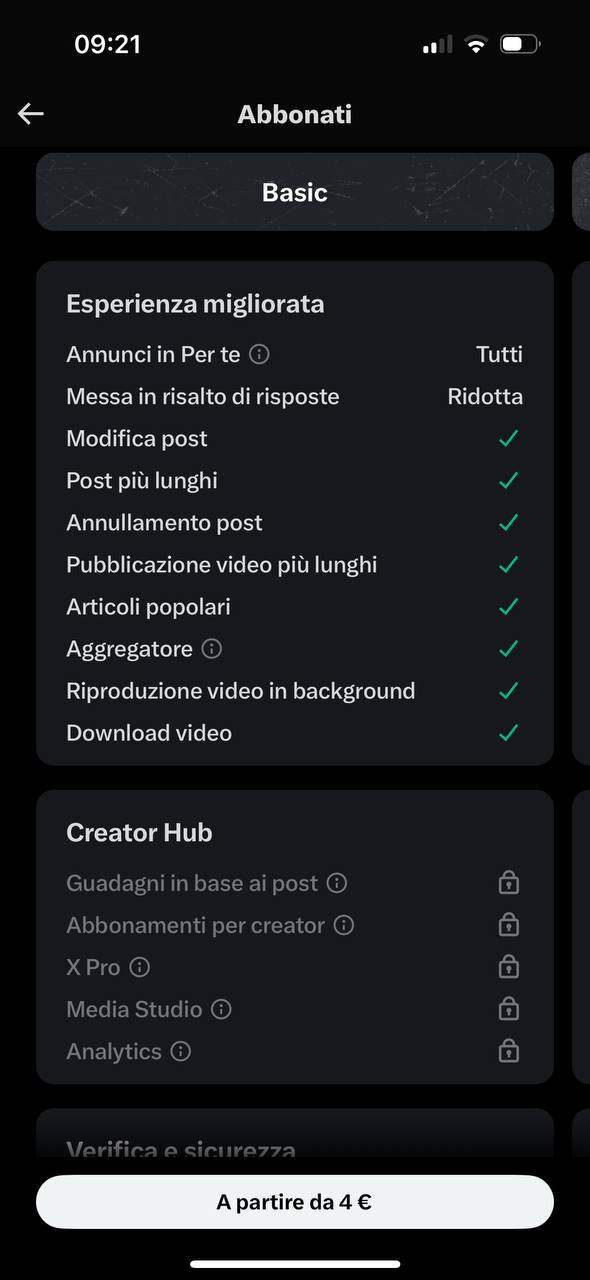590x1280 pixels.
Task: Show info about Aggregatore
Action: tap(211, 648)
